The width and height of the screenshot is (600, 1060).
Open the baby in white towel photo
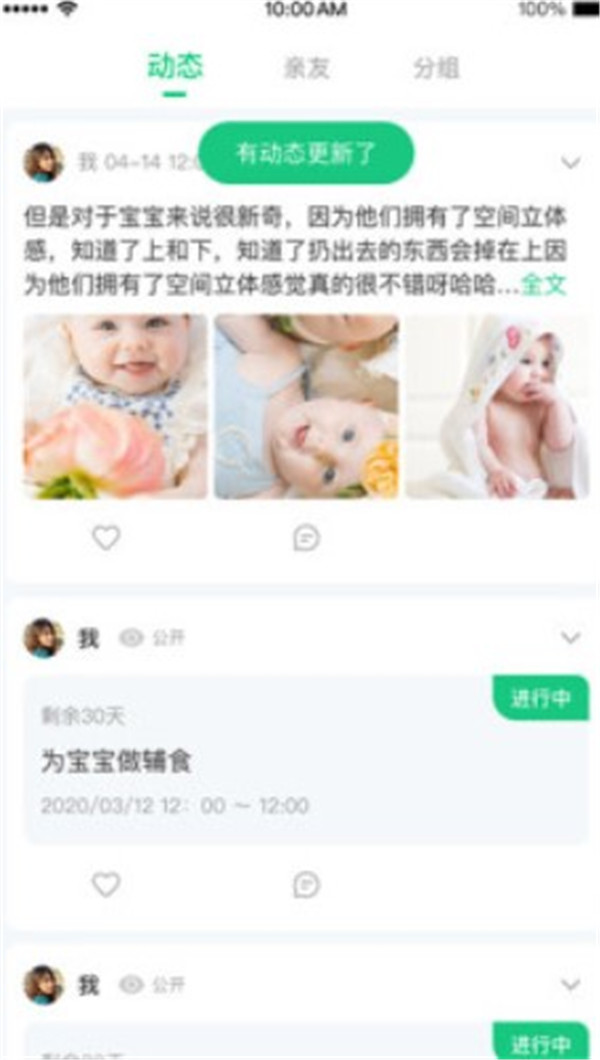pyautogui.click(x=497, y=406)
